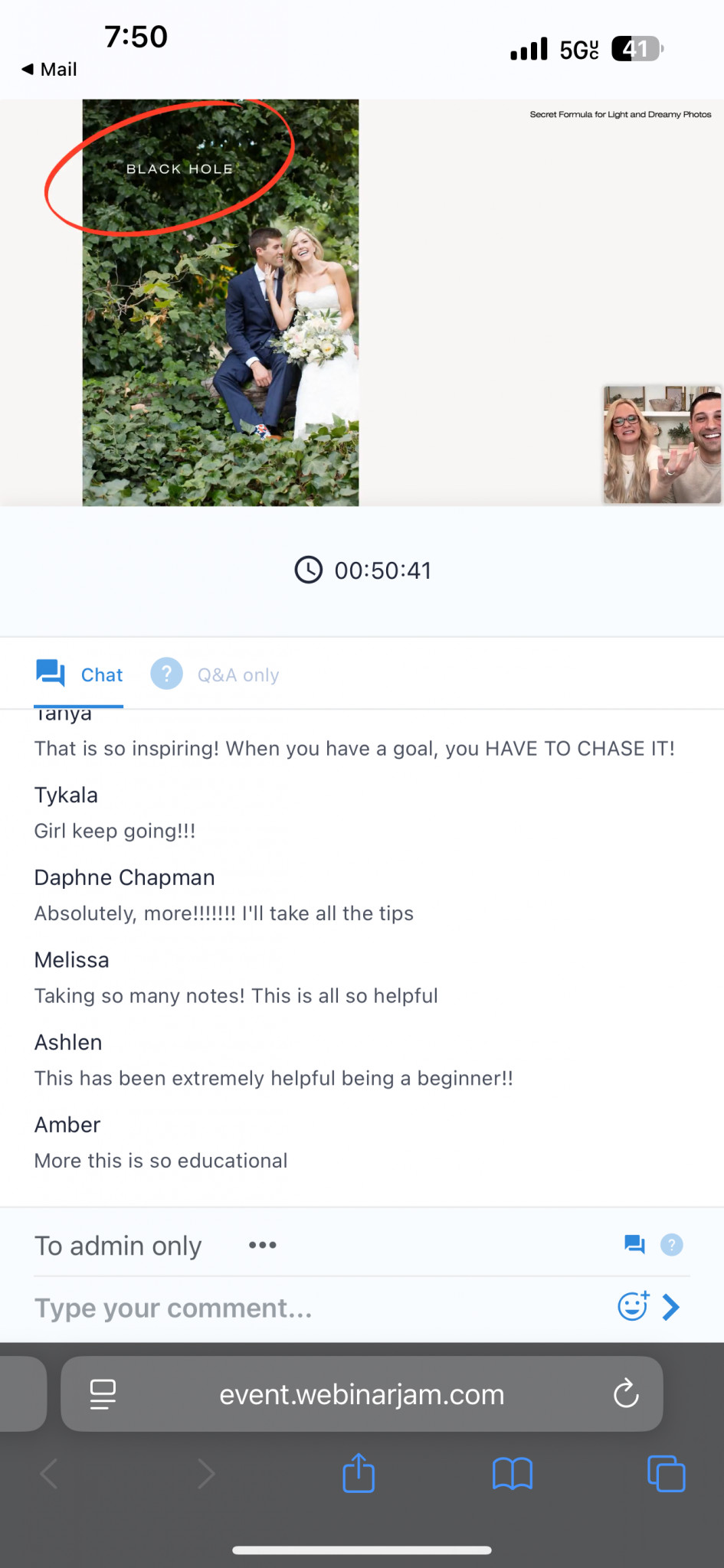Share this page from Safari's toolbar

click(359, 1472)
